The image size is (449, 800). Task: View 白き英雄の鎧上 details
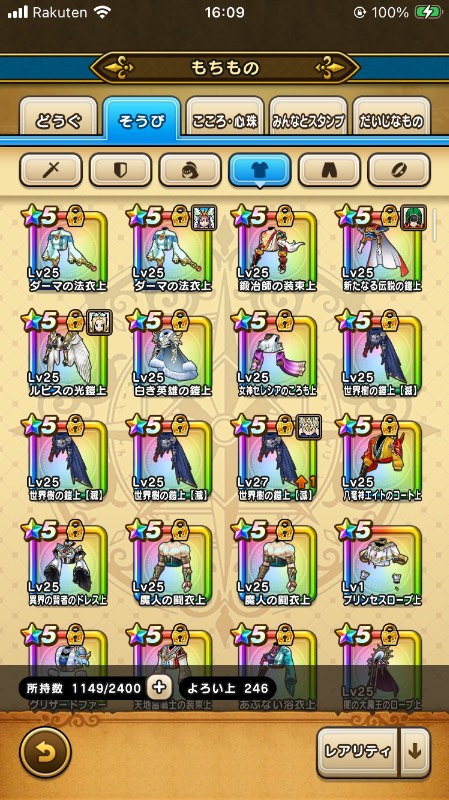point(171,354)
